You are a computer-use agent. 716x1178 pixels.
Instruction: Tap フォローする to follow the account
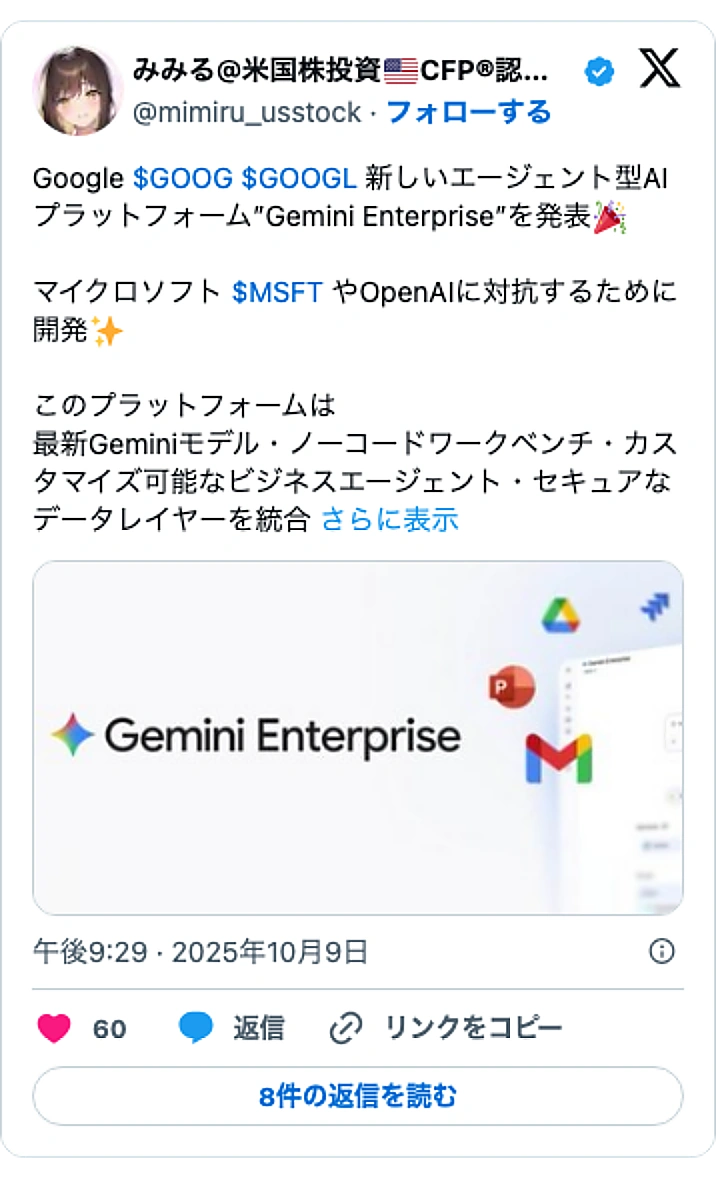[x=468, y=112]
